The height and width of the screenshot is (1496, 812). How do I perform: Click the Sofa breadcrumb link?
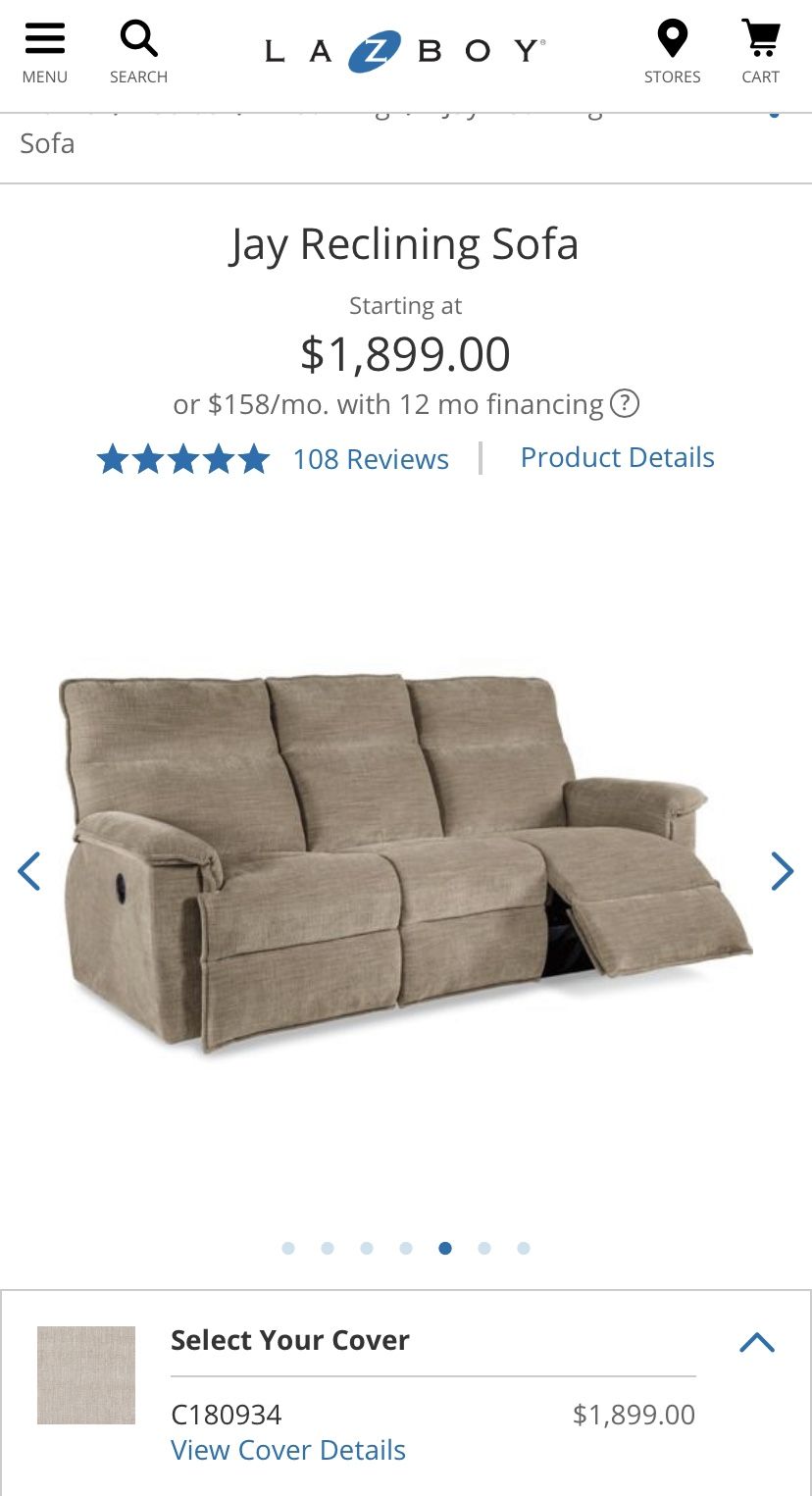point(45,143)
